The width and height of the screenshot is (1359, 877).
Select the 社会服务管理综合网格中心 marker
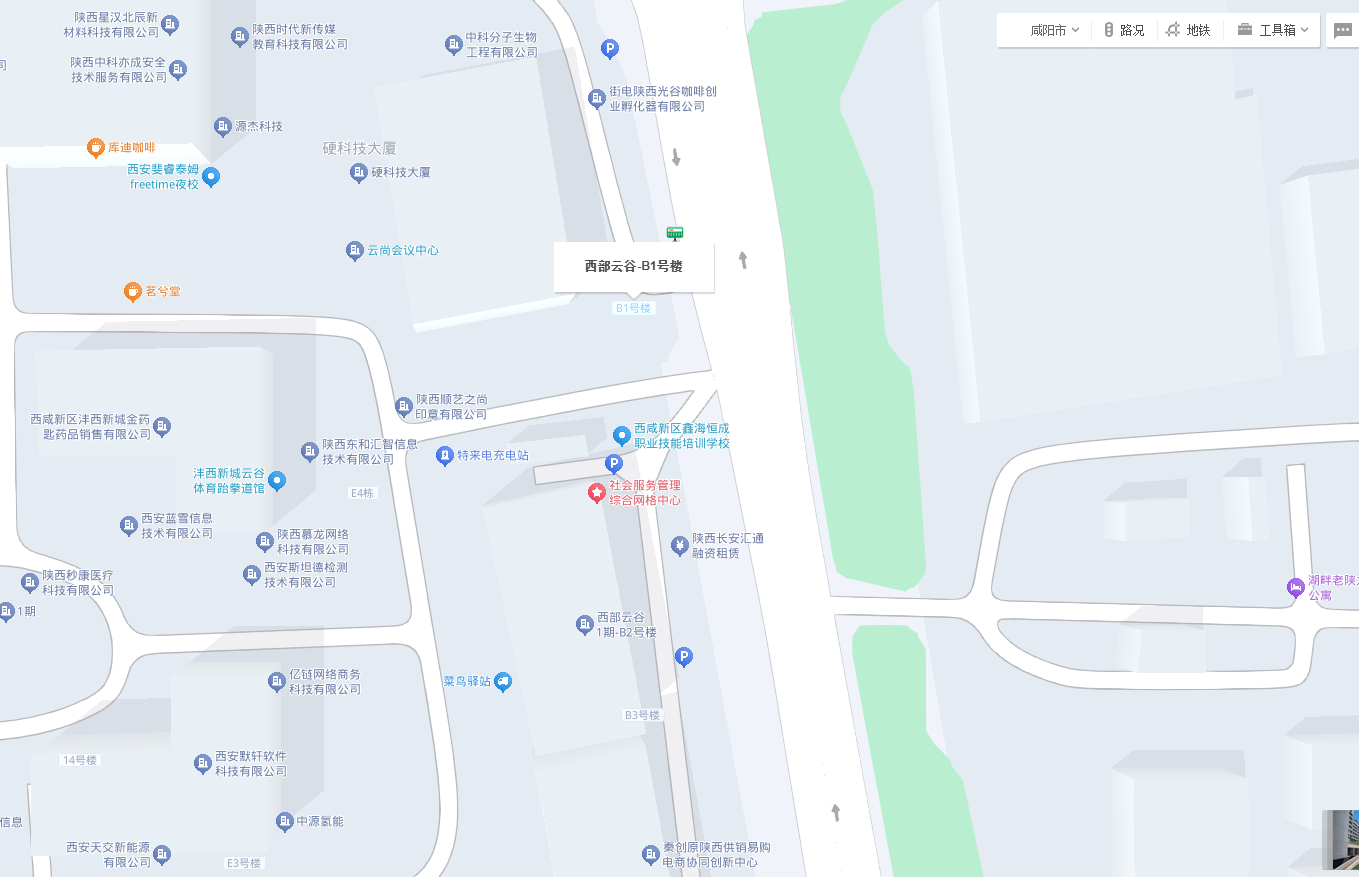coord(596,492)
